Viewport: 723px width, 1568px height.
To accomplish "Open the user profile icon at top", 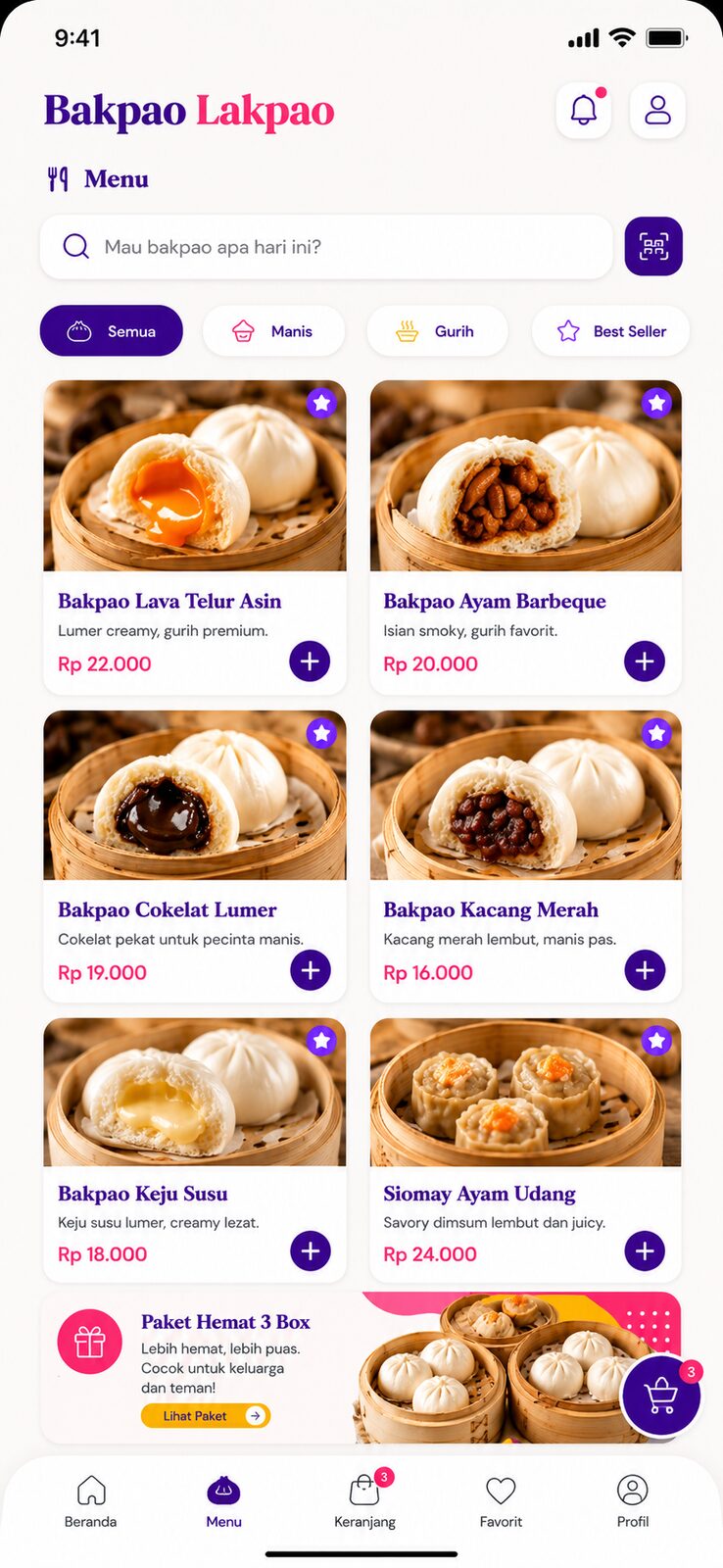I will click(x=657, y=110).
